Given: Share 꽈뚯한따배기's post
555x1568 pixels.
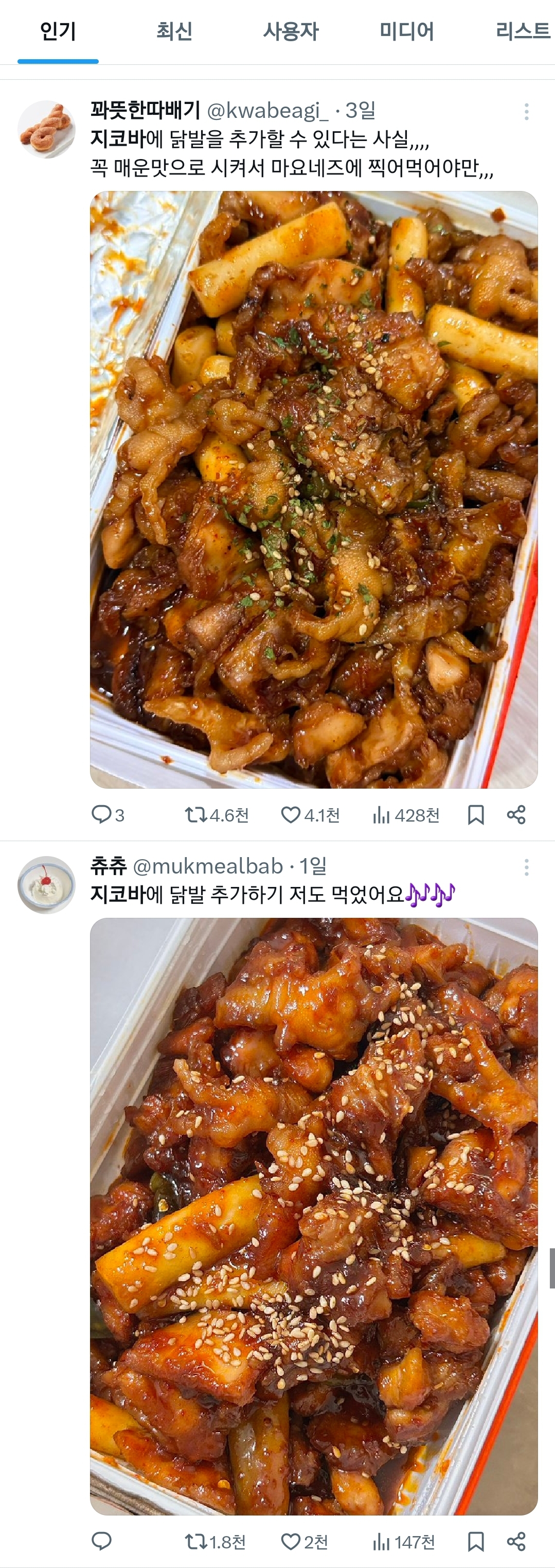Looking at the screenshot, I should click(516, 814).
